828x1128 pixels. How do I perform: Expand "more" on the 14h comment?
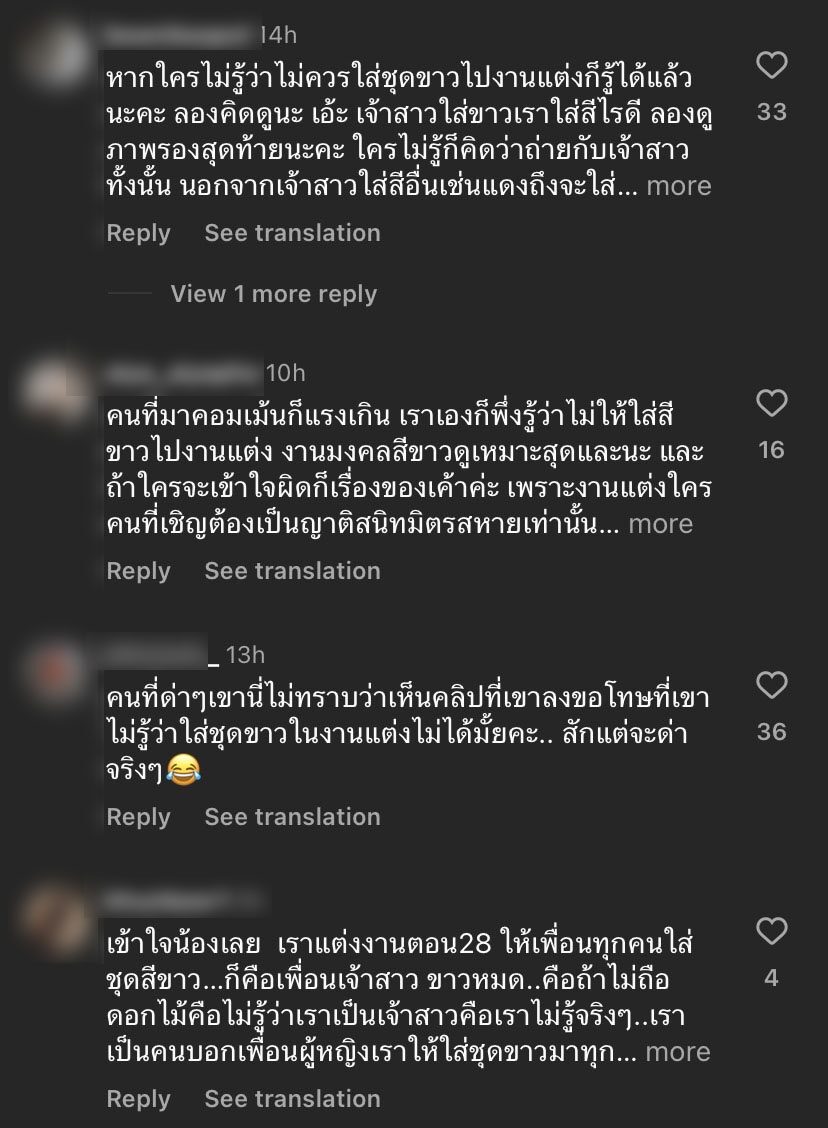pyautogui.click(x=679, y=186)
